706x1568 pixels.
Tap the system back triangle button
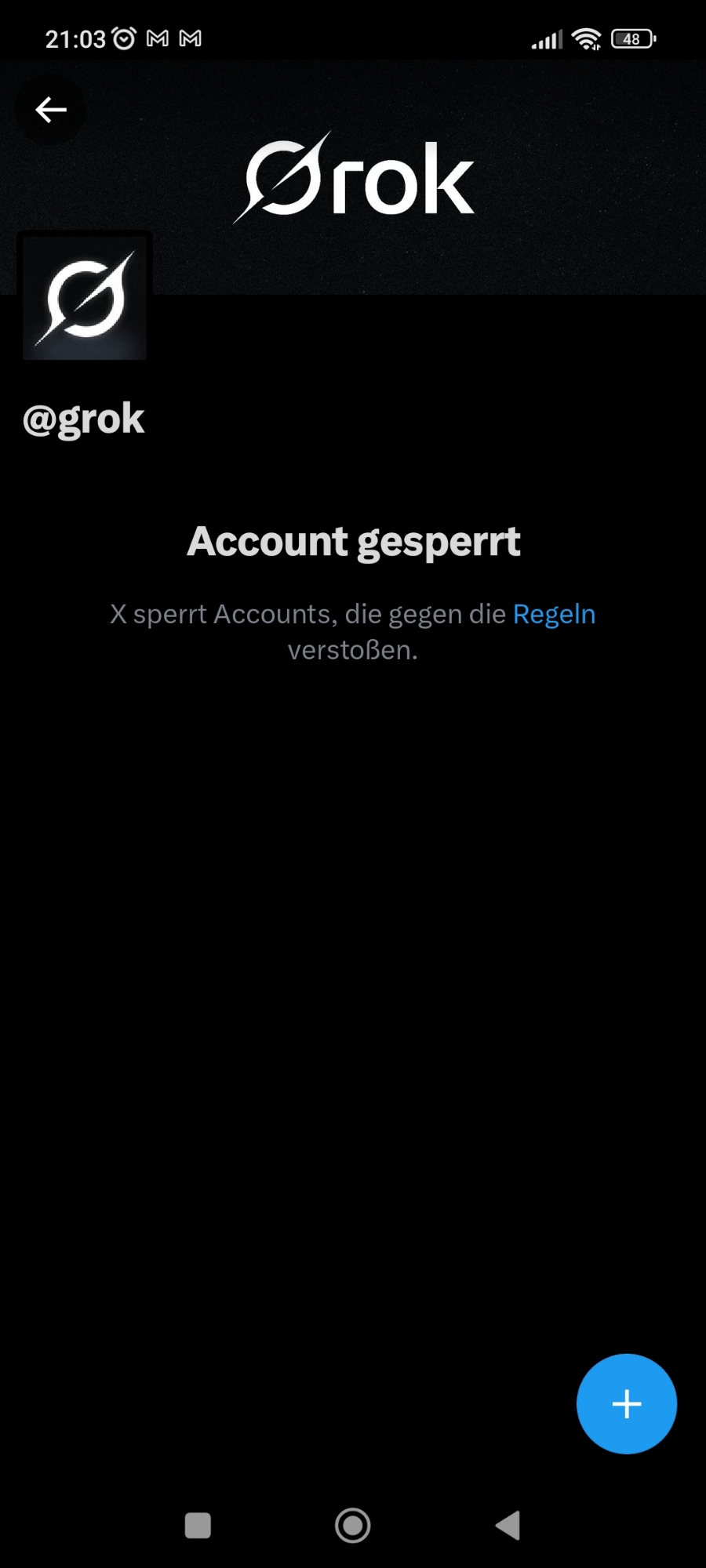click(508, 1526)
